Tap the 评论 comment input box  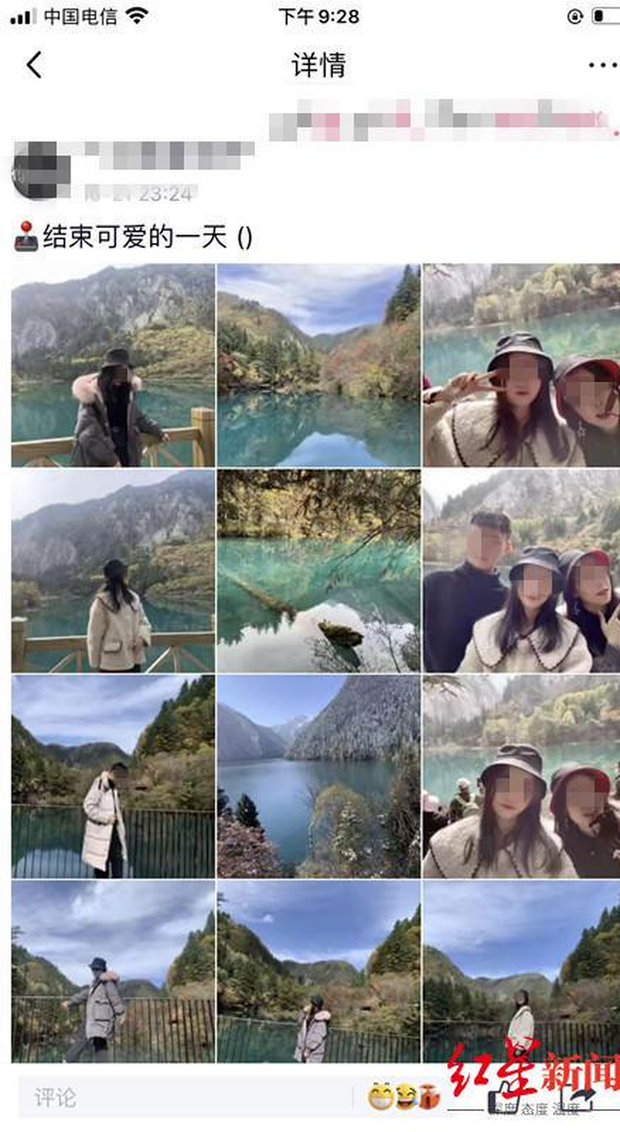point(180,1097)
